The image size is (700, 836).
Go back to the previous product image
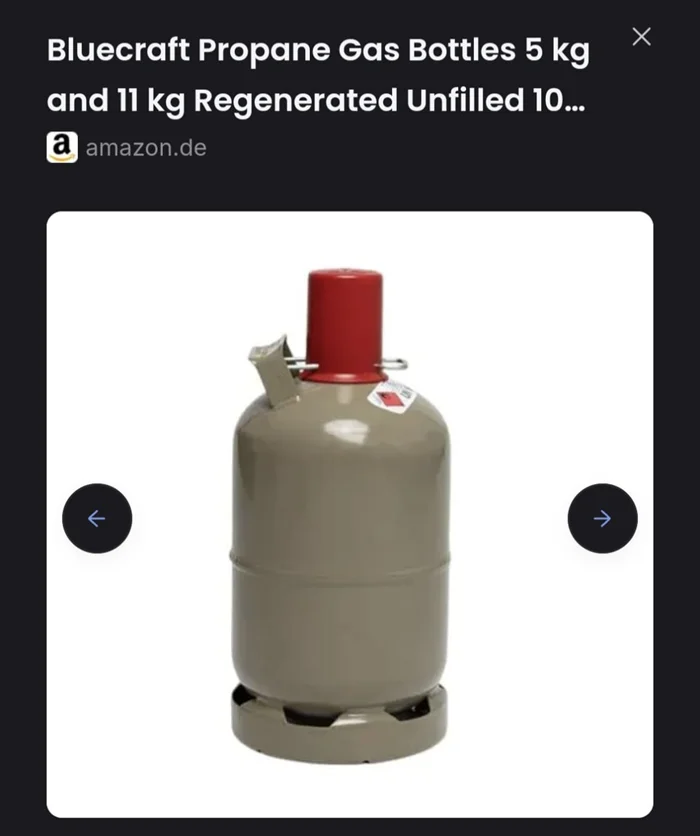pos(97,518)
